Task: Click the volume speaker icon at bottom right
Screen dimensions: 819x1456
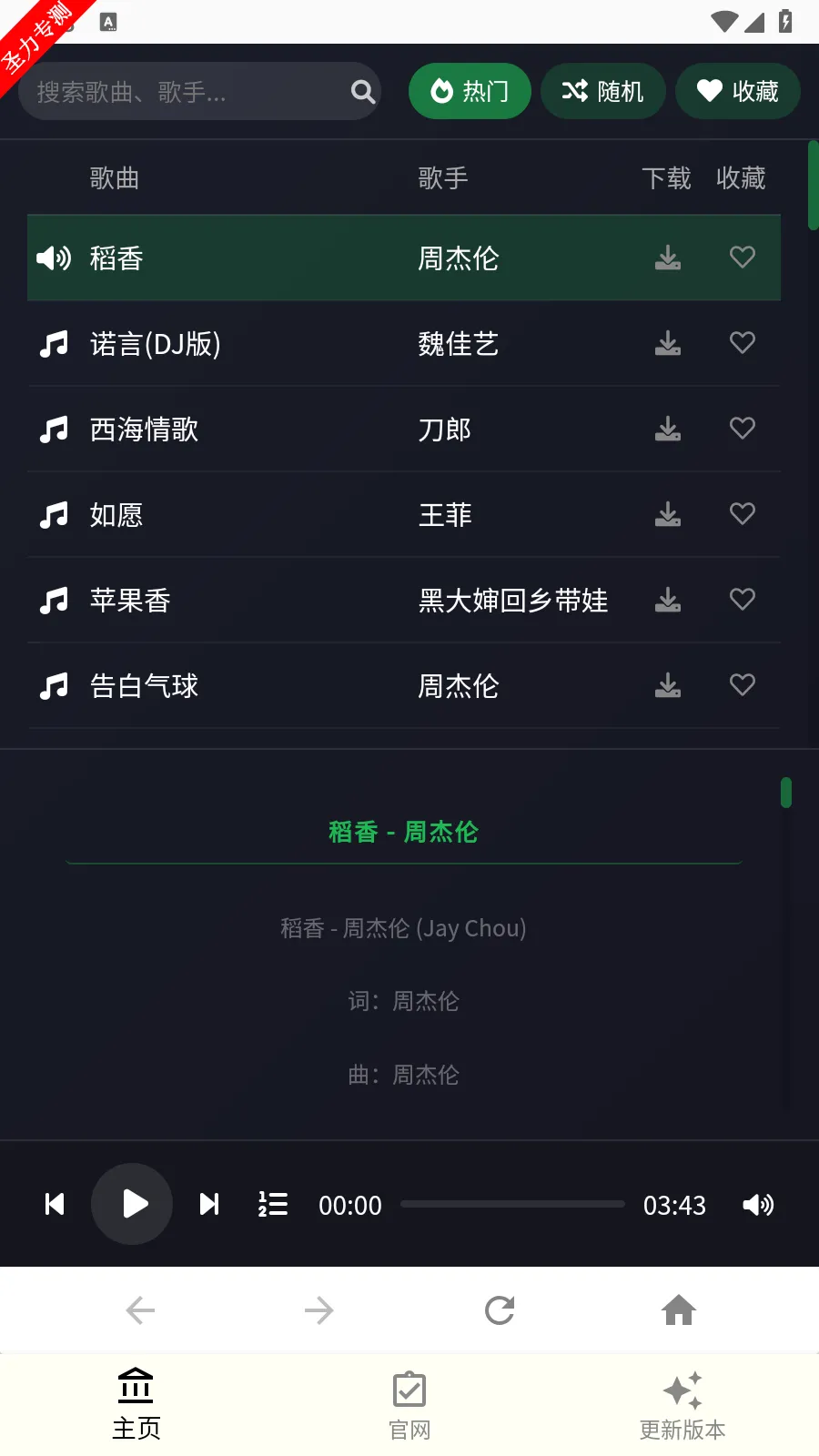Action: 758,1204
